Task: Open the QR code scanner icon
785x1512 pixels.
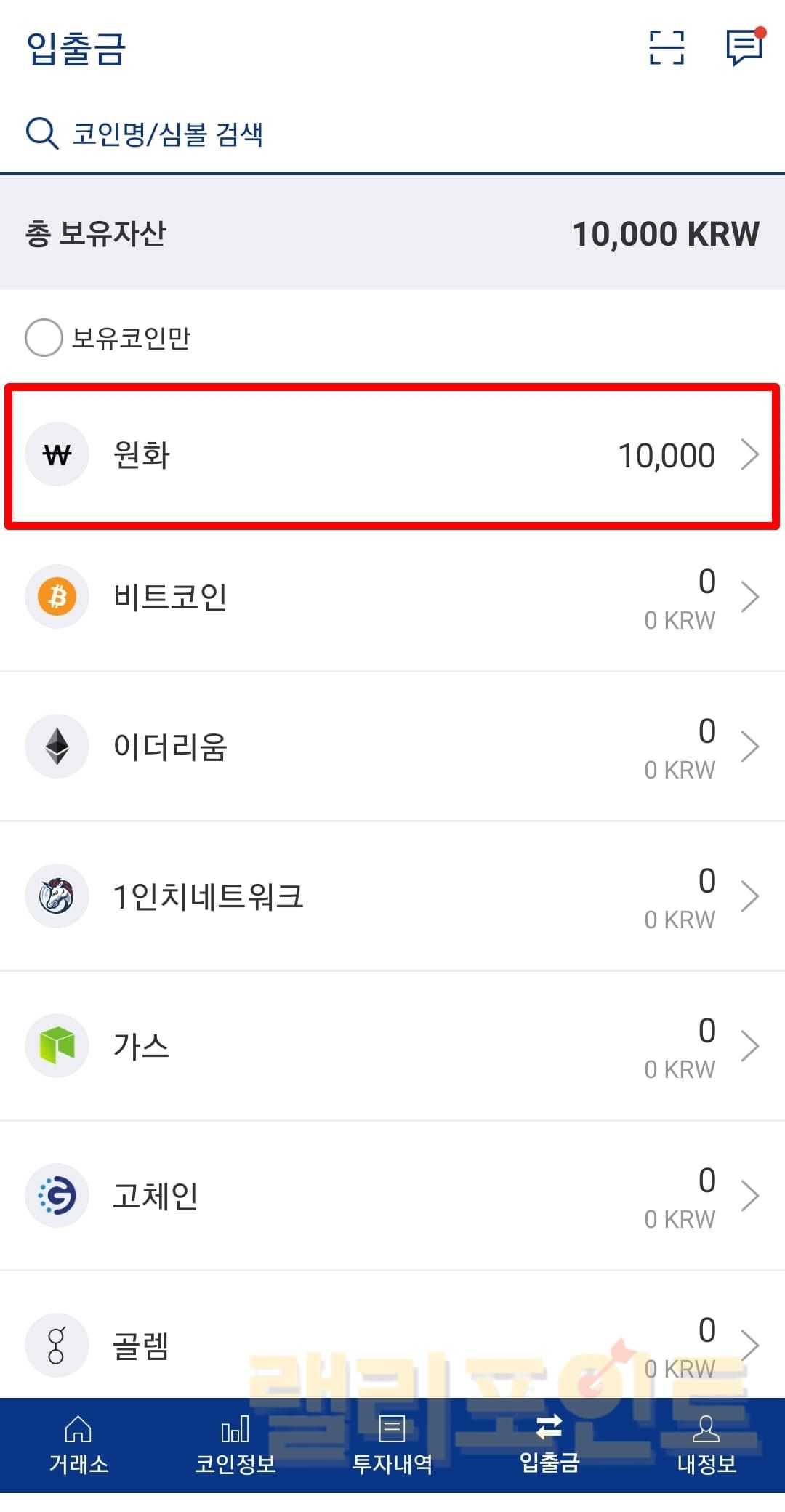Action: [x=667, y=48]
